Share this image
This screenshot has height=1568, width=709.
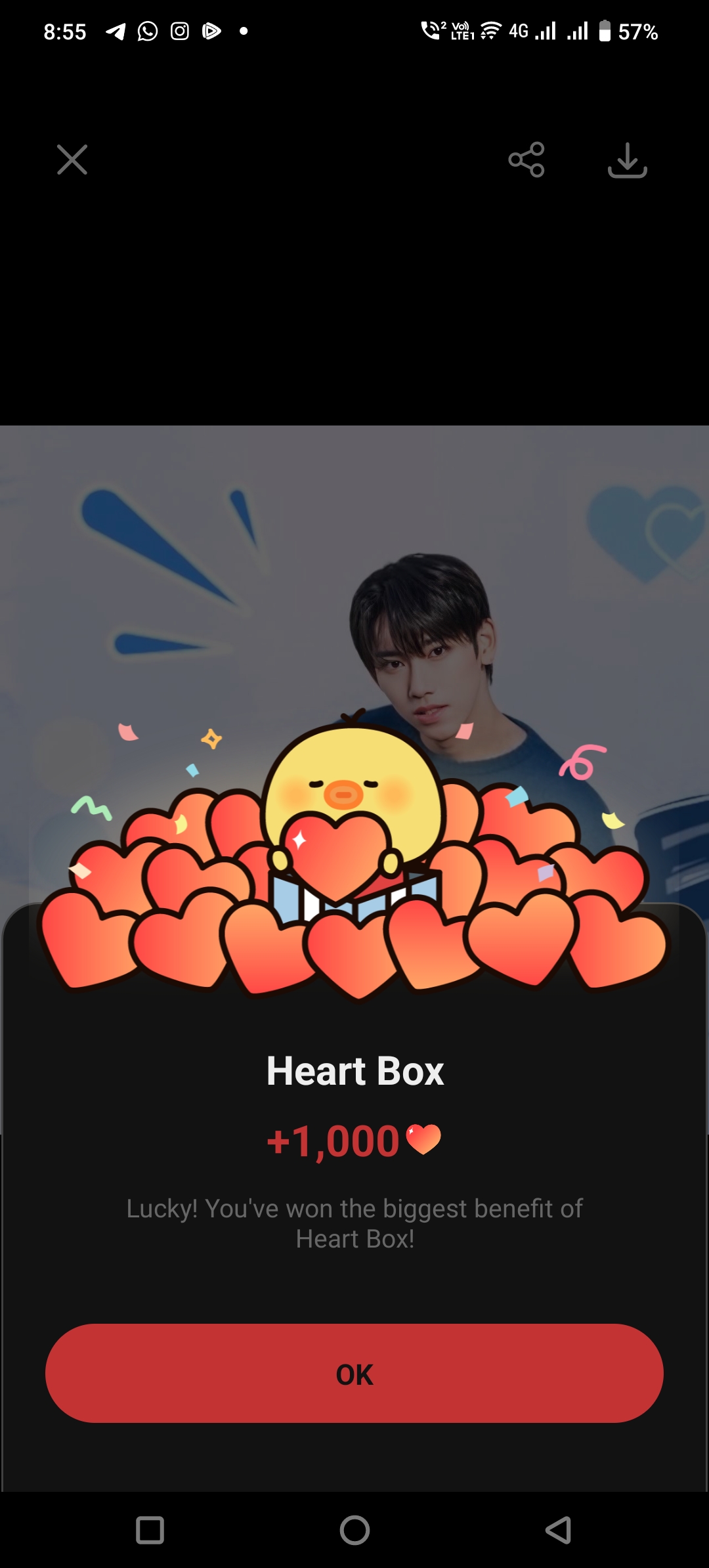[526, 160]
